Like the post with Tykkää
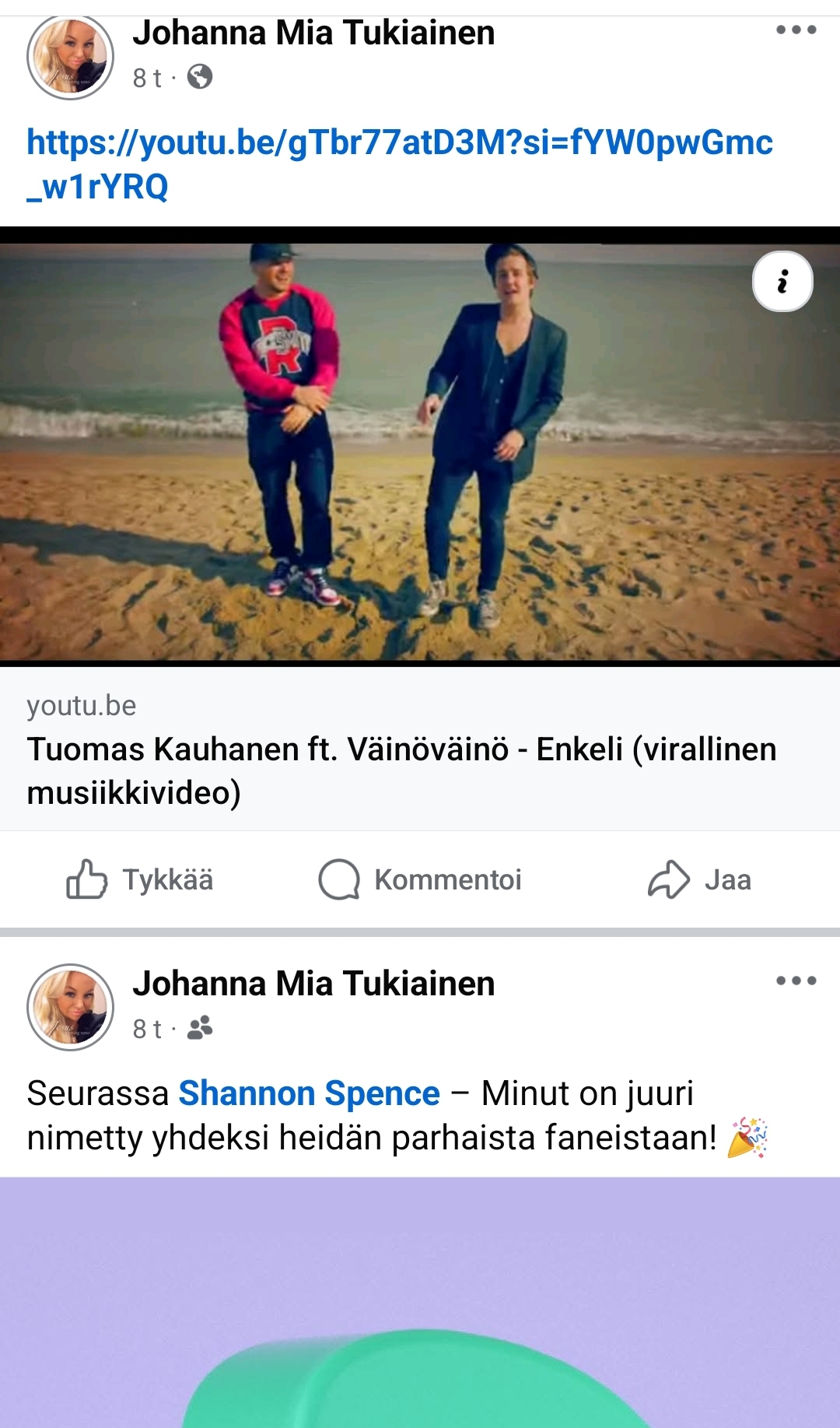840x1428 pixels. (x=140, y=879)
